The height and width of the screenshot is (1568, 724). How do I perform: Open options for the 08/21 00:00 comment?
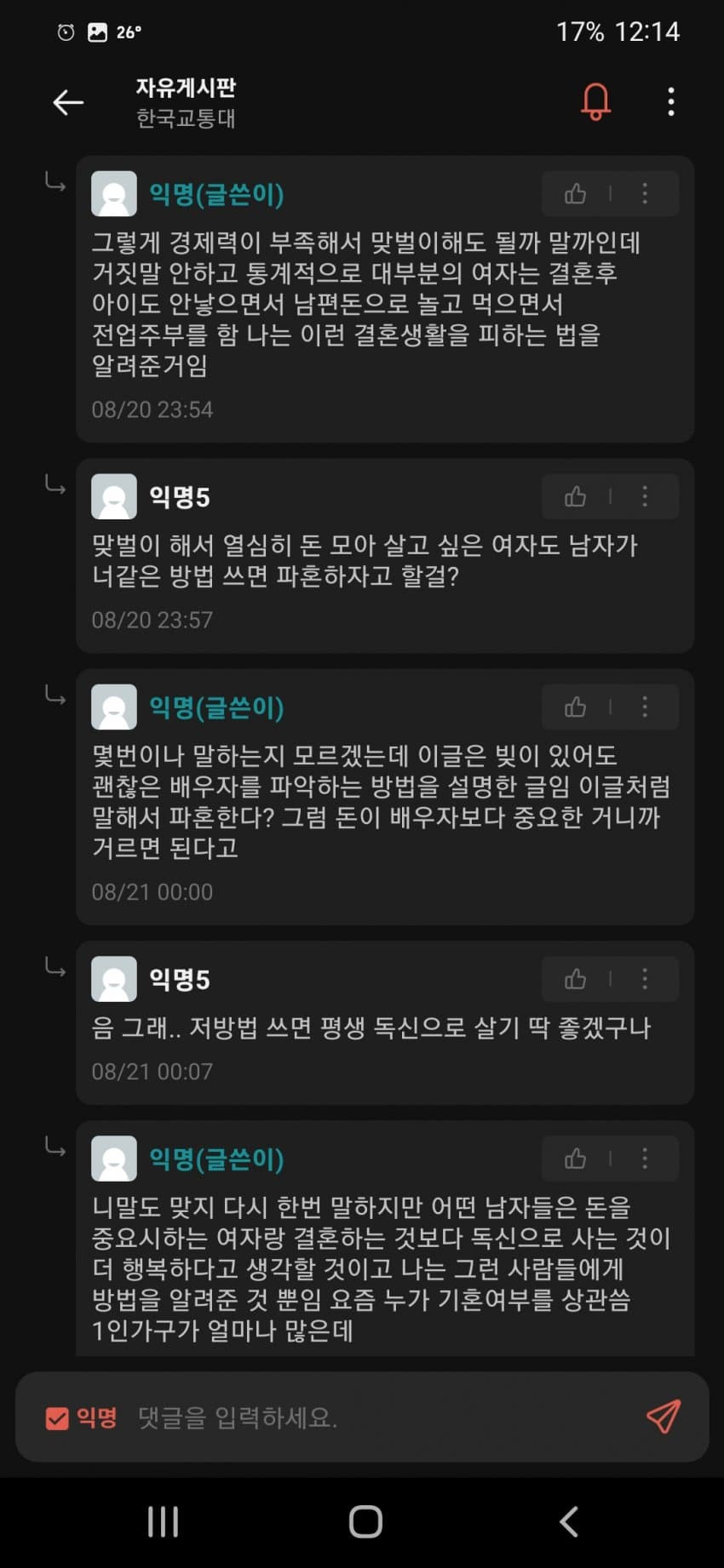pos(645,707)
